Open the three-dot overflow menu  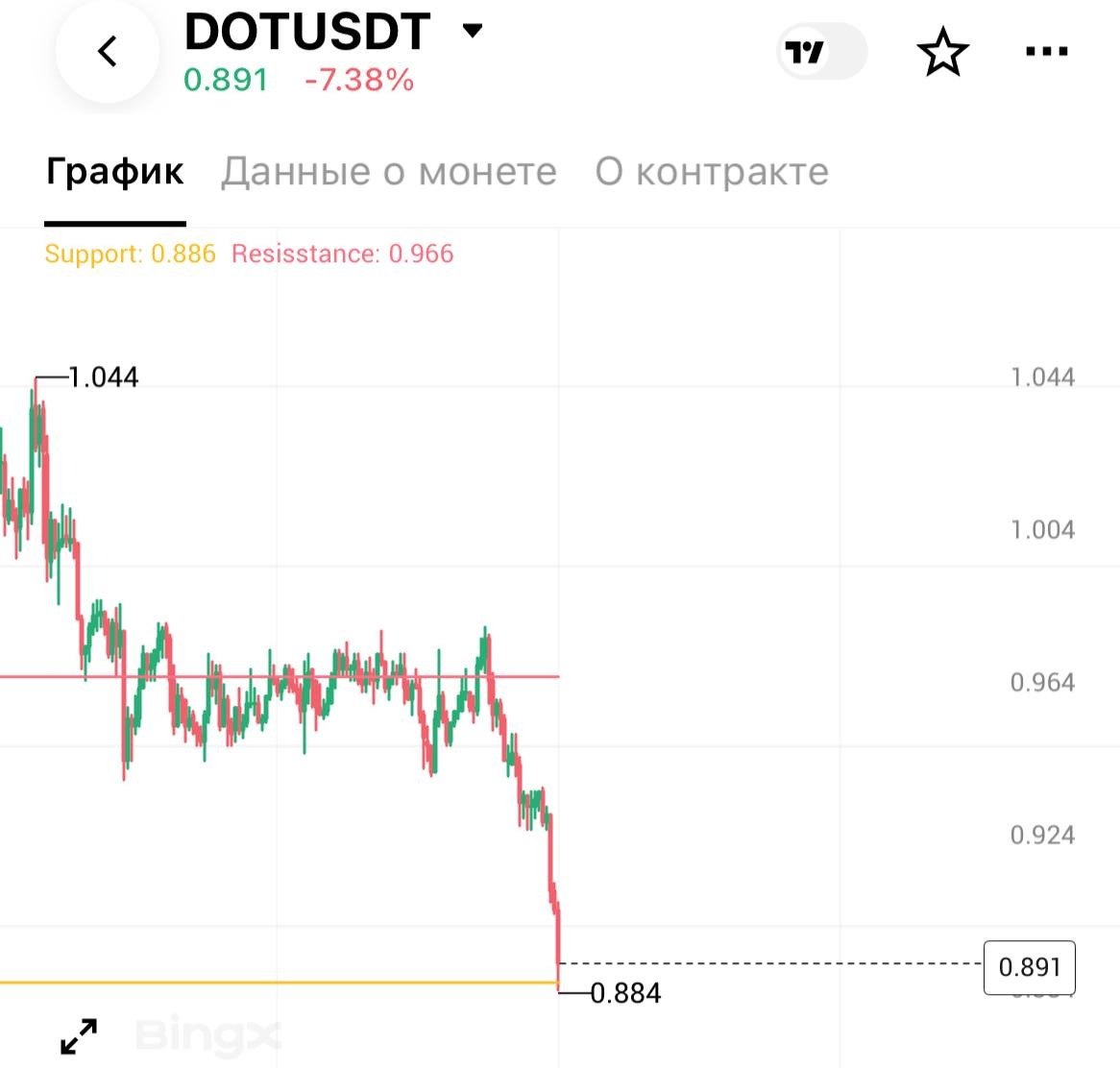coord(1046,52)
